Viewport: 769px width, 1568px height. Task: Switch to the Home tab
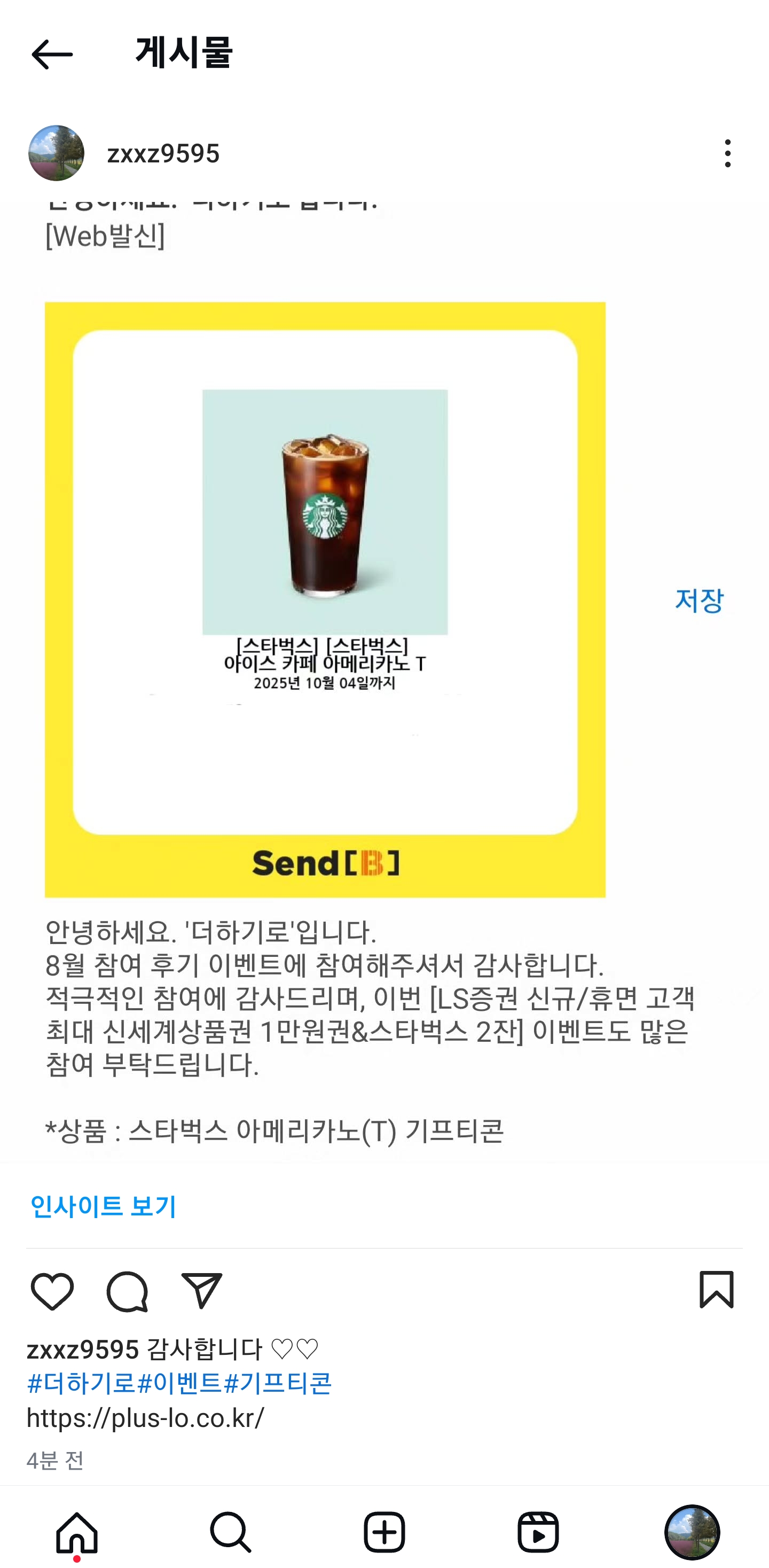coord(77,1532)
